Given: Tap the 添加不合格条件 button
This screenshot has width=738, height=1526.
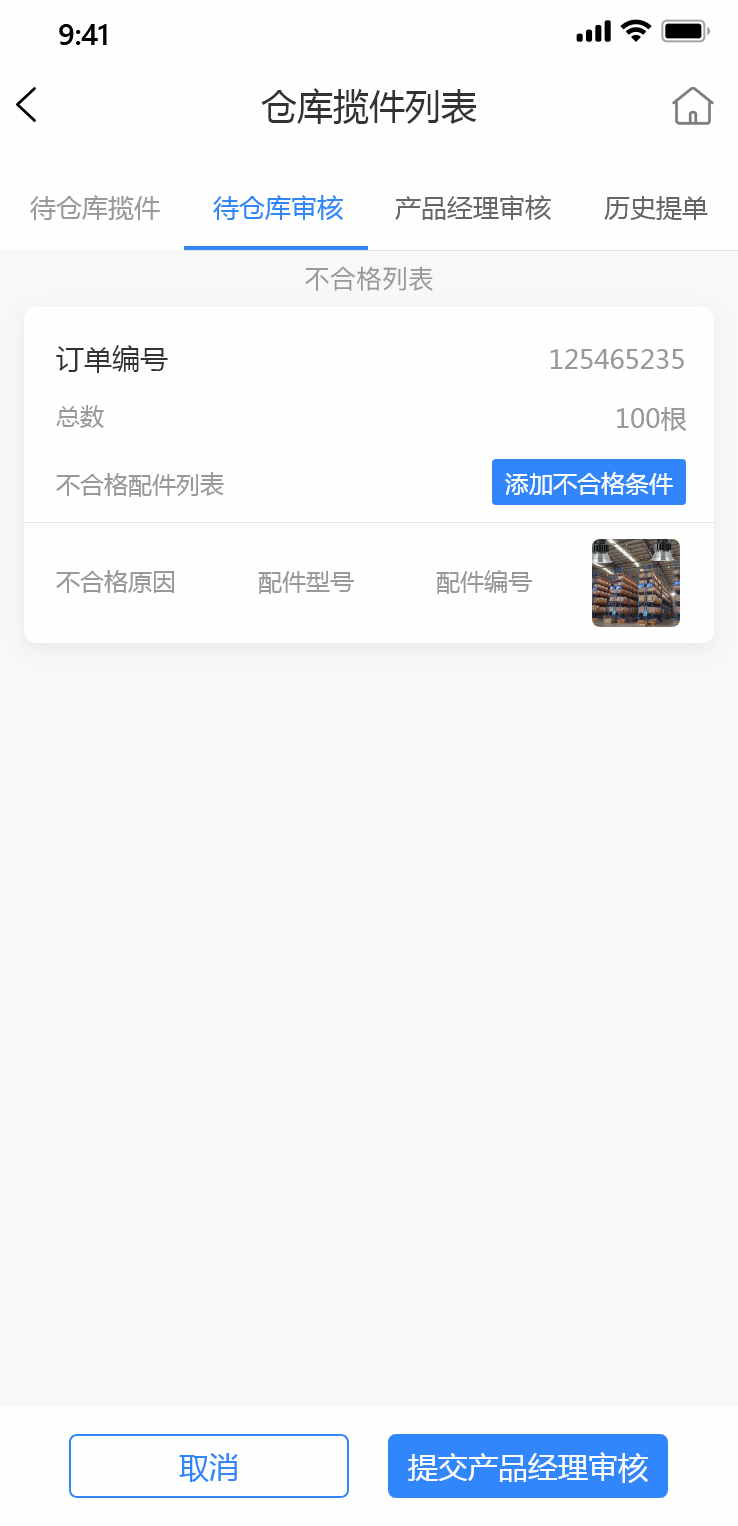Looking at the screenshot, I should [588, 483].
